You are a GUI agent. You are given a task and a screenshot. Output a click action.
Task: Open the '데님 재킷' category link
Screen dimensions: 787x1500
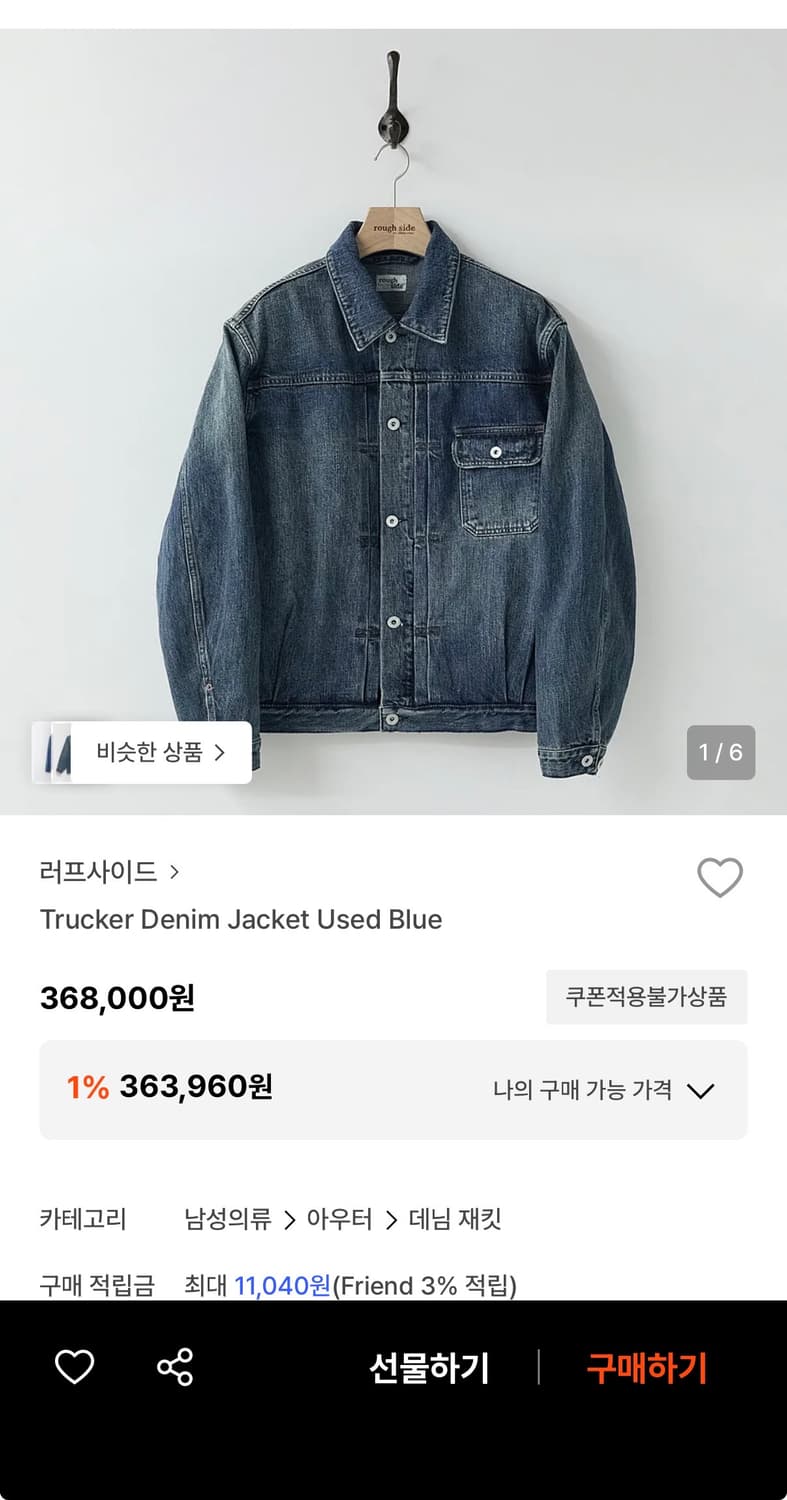tap(458, 1219)
